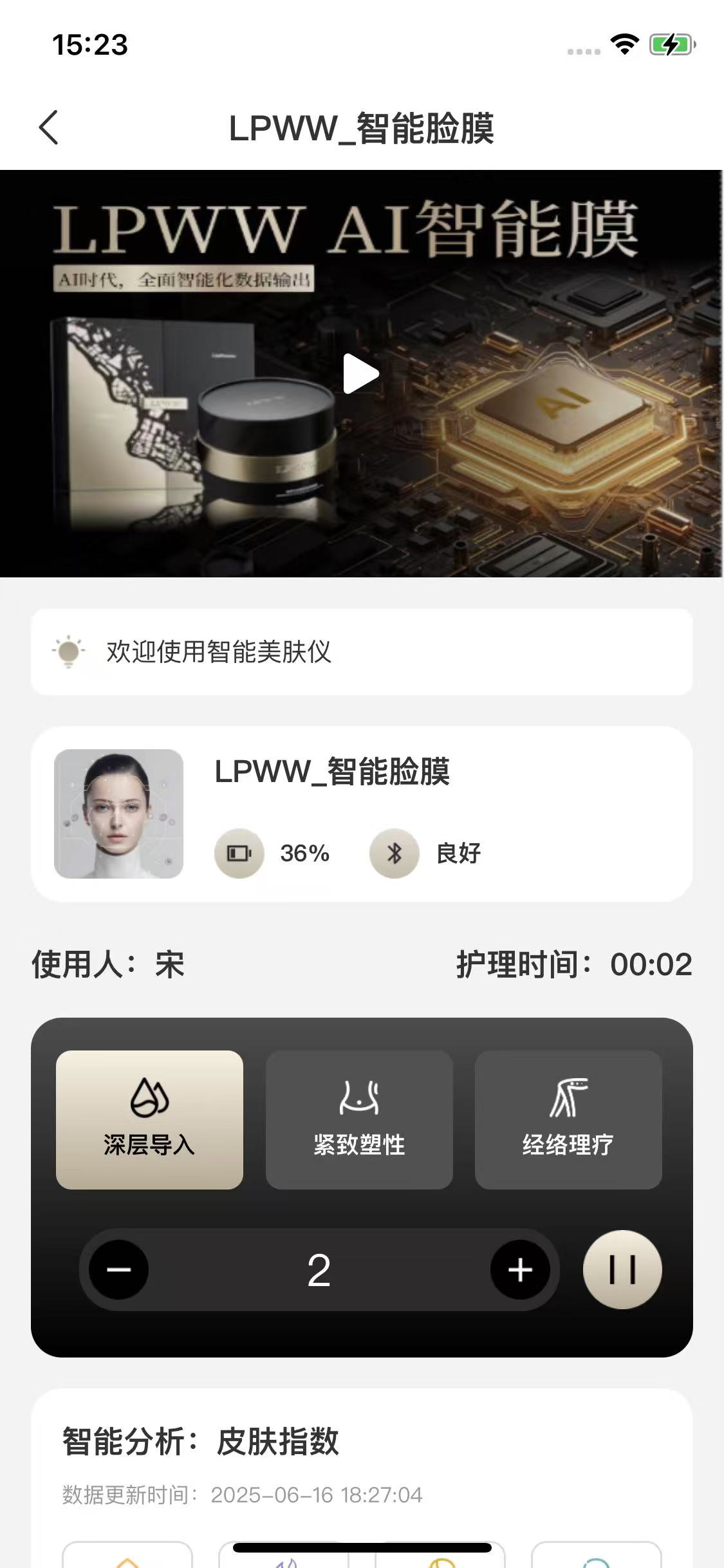Increase the intensity level with plus
This screenshot has width=724, height=1568.
520,1269
